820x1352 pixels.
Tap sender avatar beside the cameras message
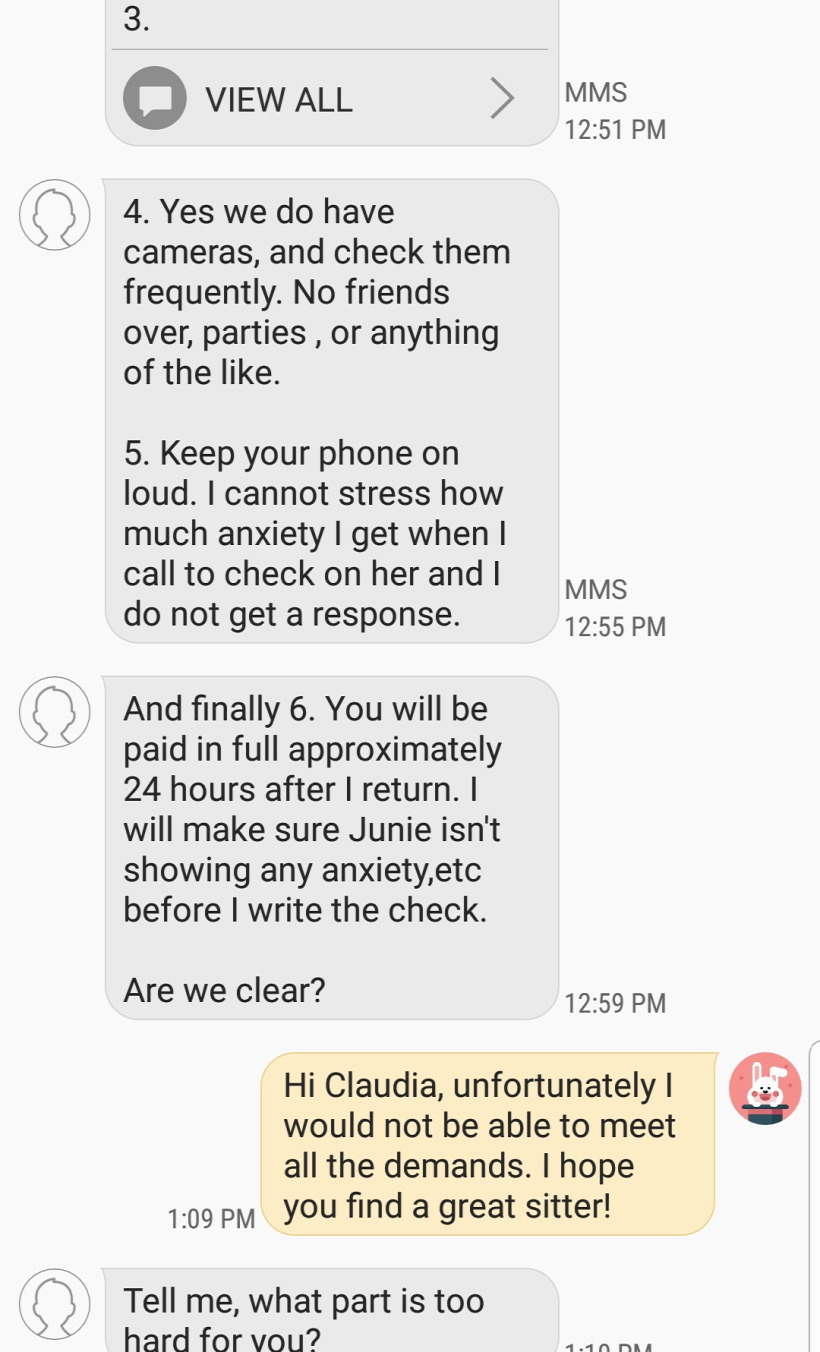tap(55, 214)
